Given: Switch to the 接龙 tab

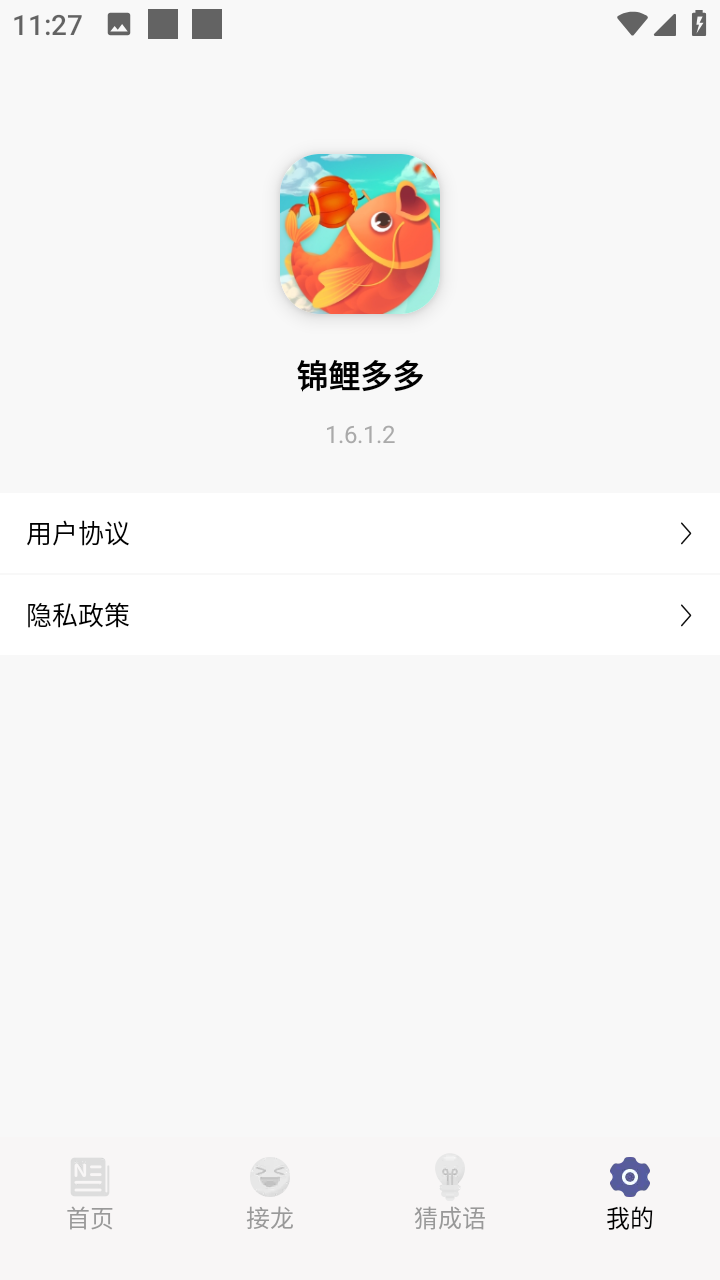Looking at the screenshot, I should tap(270, 1193).
